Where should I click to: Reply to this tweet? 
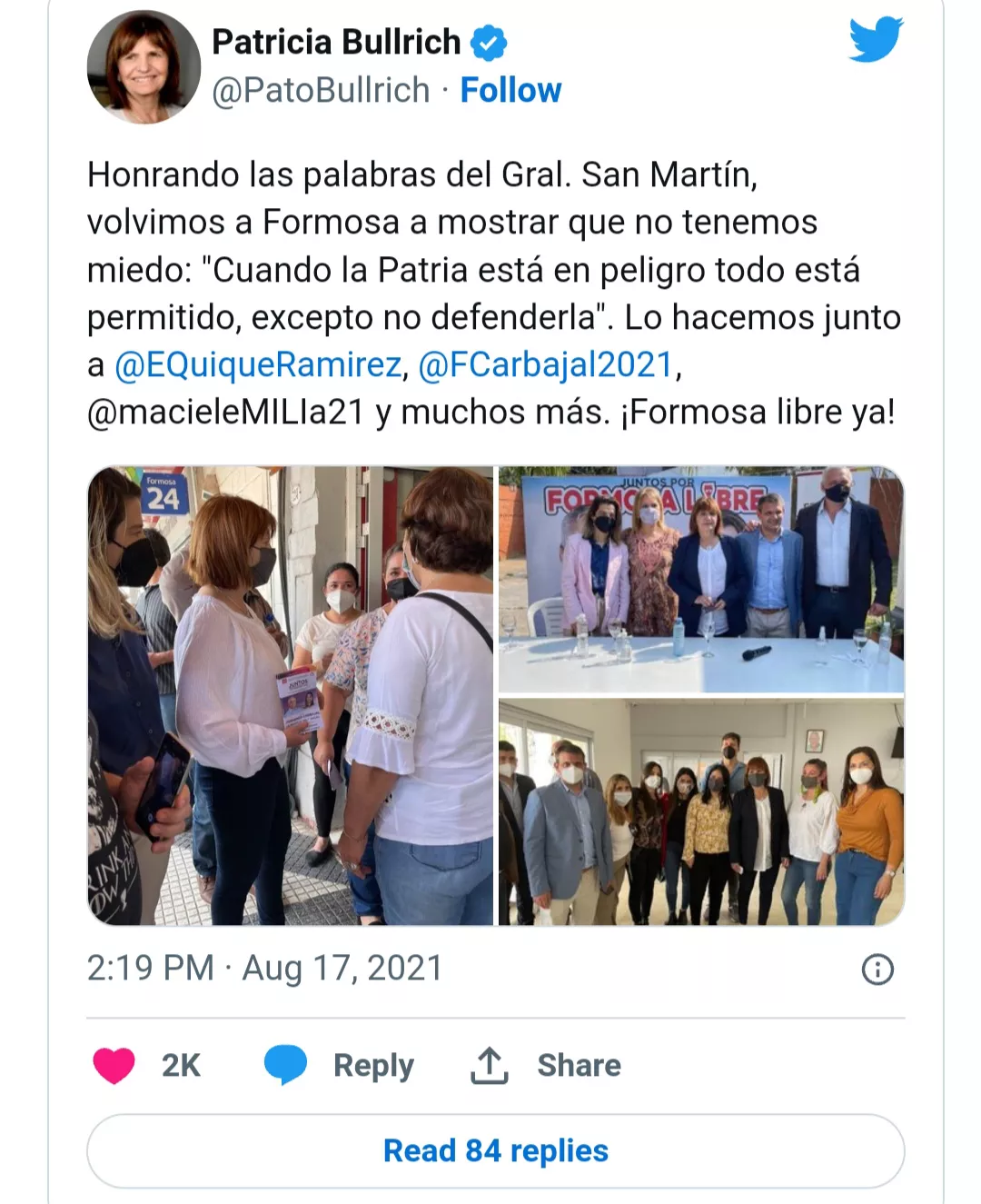pyautogui.click(x=340, y=1065)
